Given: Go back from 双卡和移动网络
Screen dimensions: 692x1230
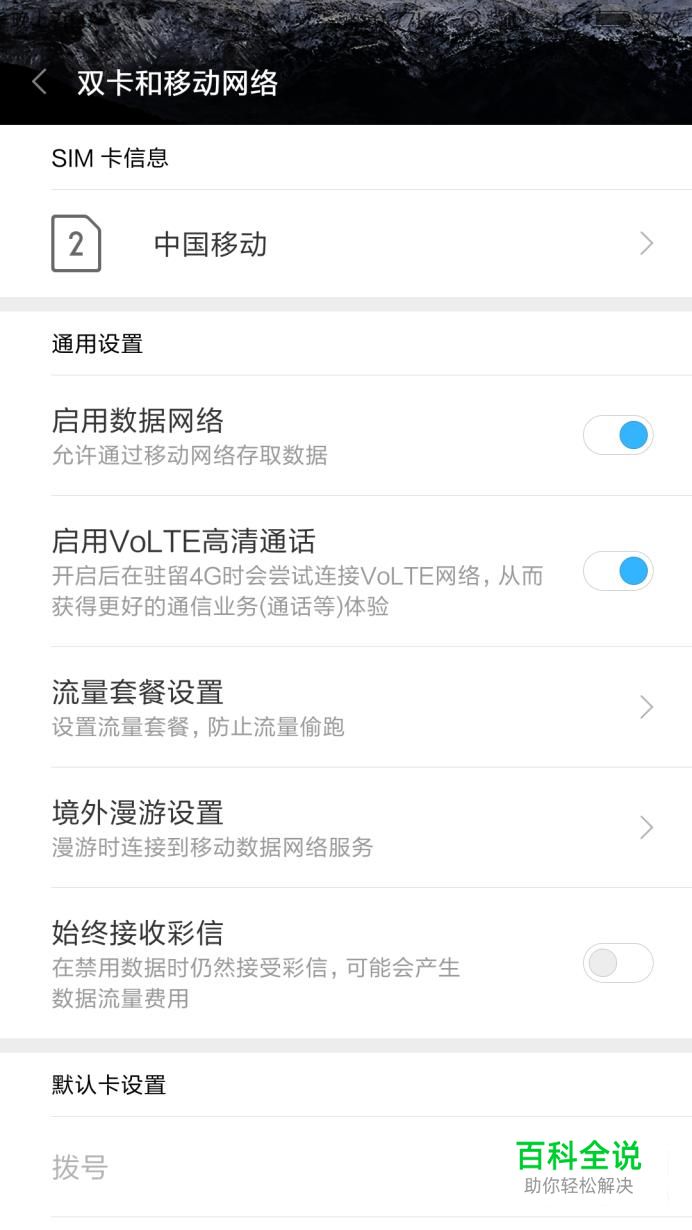Looking at the screenshot, I should click(40, 82).
